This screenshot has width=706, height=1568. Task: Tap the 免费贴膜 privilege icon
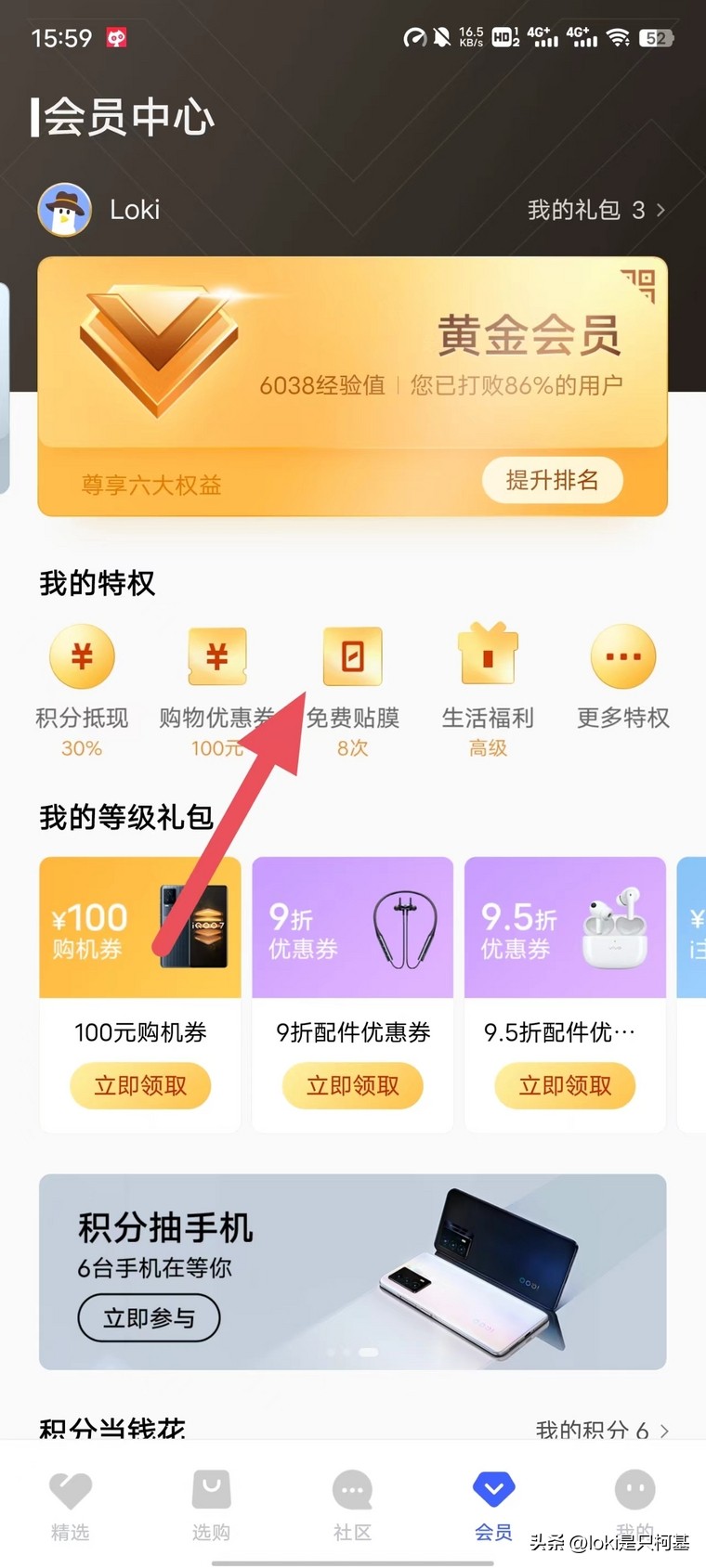click(x=352, y=656)
